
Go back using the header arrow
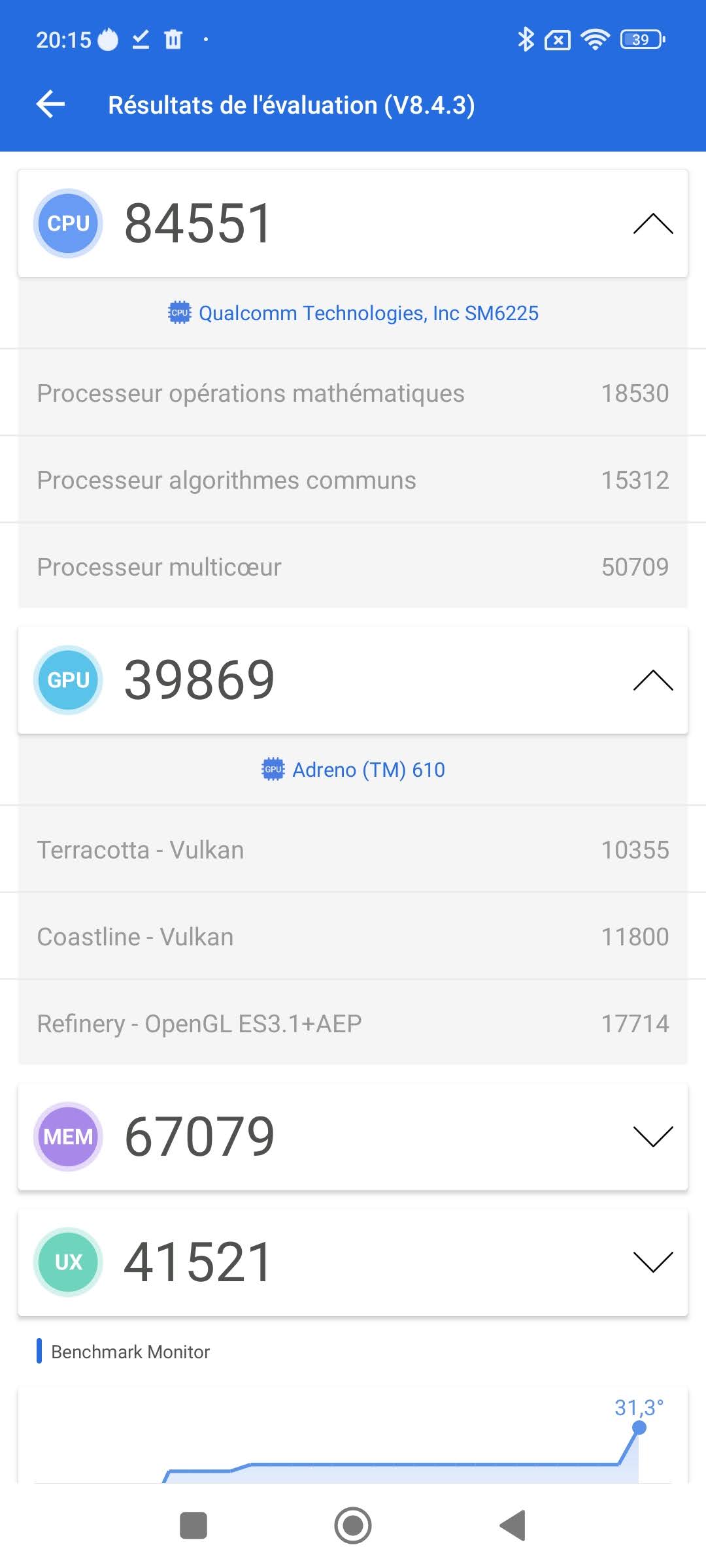pyautogui.click(x=51, y=105)
